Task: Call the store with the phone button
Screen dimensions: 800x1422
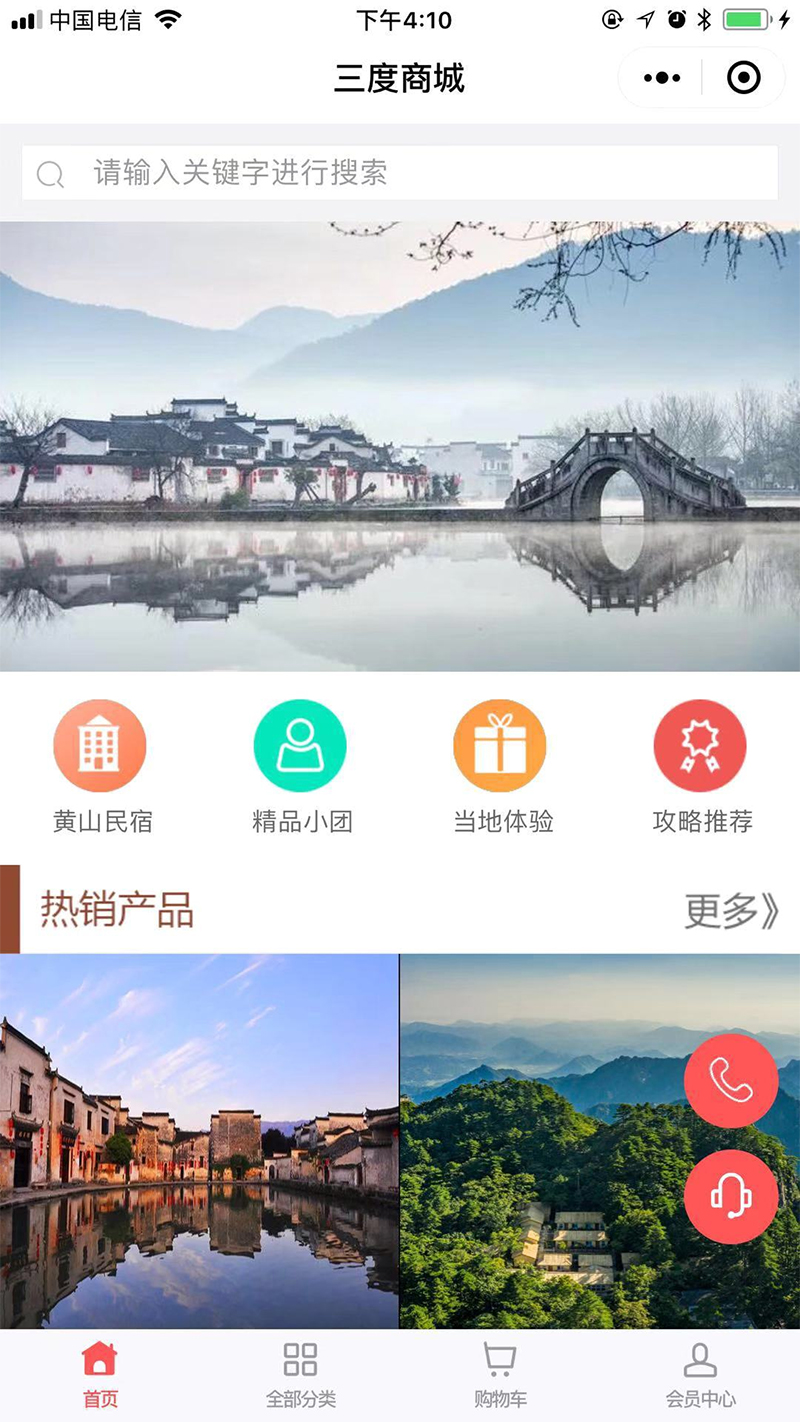Action: (x=731, y=1080)
